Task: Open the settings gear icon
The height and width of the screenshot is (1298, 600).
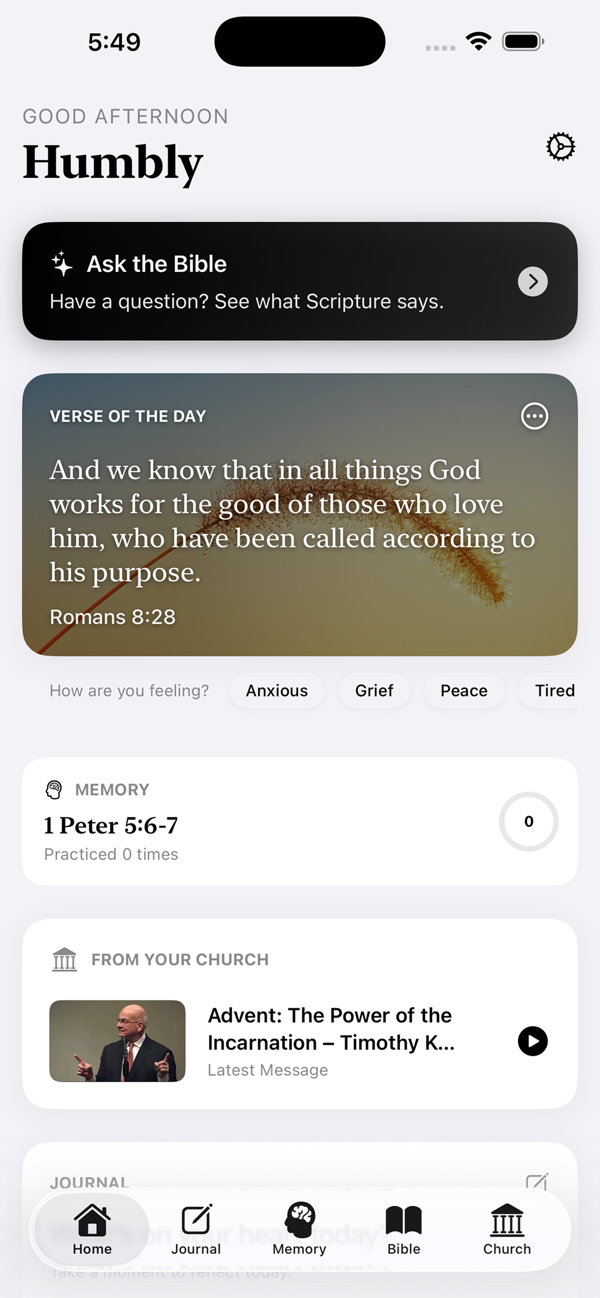Action: point(560,147)
